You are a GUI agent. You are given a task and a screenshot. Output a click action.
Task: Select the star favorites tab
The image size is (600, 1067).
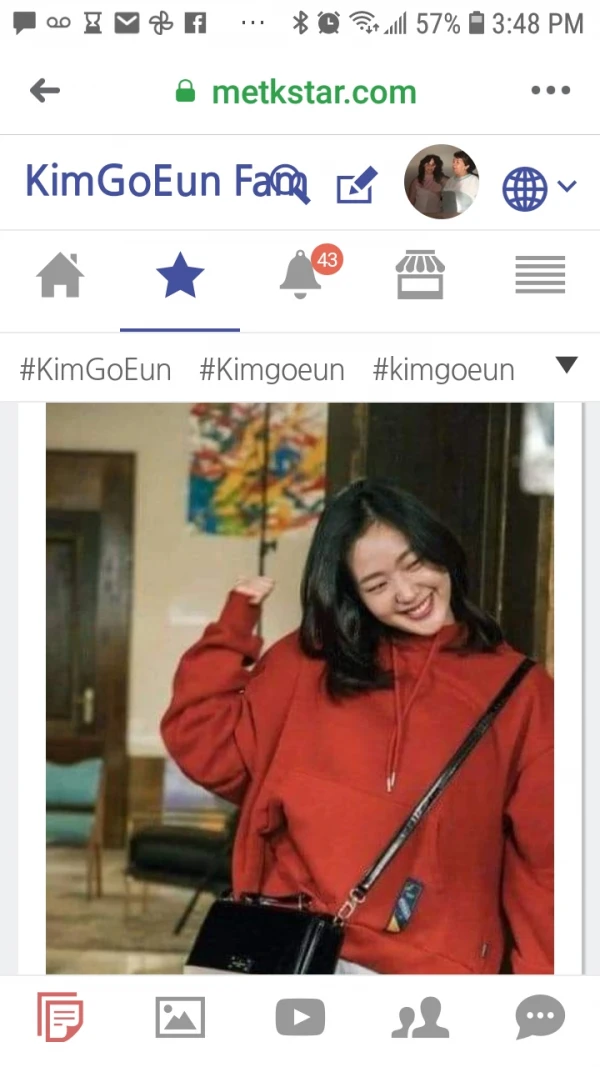click(x=180, y=275)
